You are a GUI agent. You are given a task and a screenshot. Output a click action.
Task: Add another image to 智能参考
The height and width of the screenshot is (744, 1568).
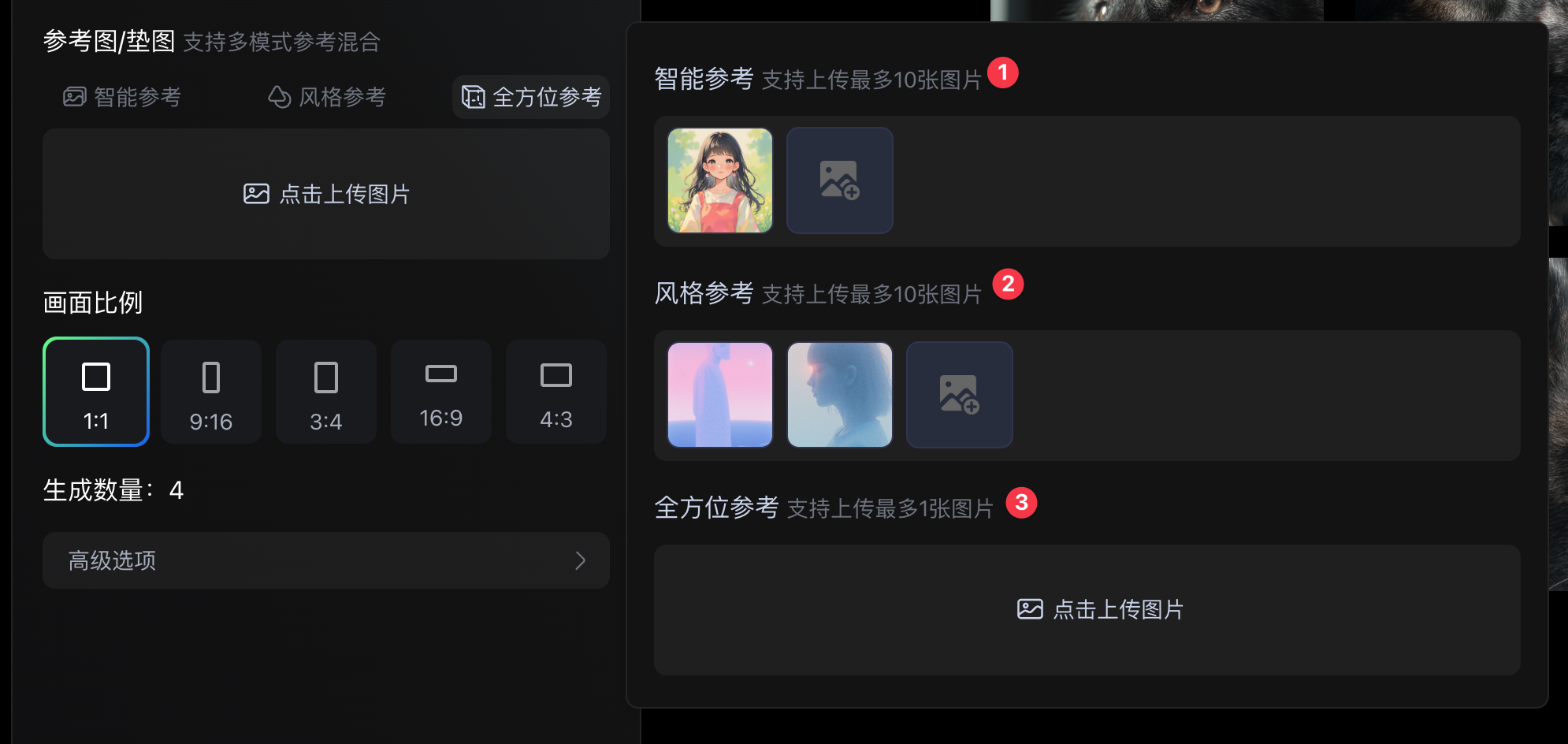[x=840, y=180]
